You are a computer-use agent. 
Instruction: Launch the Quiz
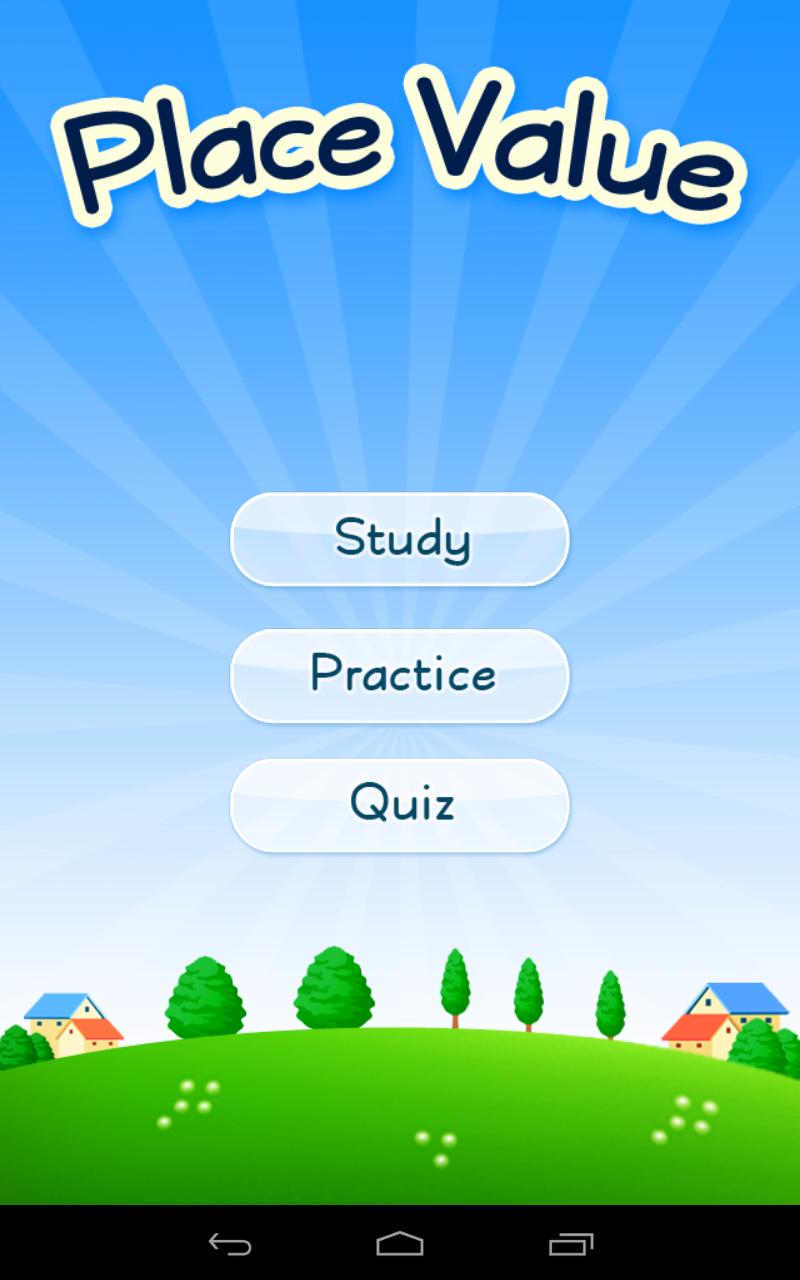coord(400,804)
